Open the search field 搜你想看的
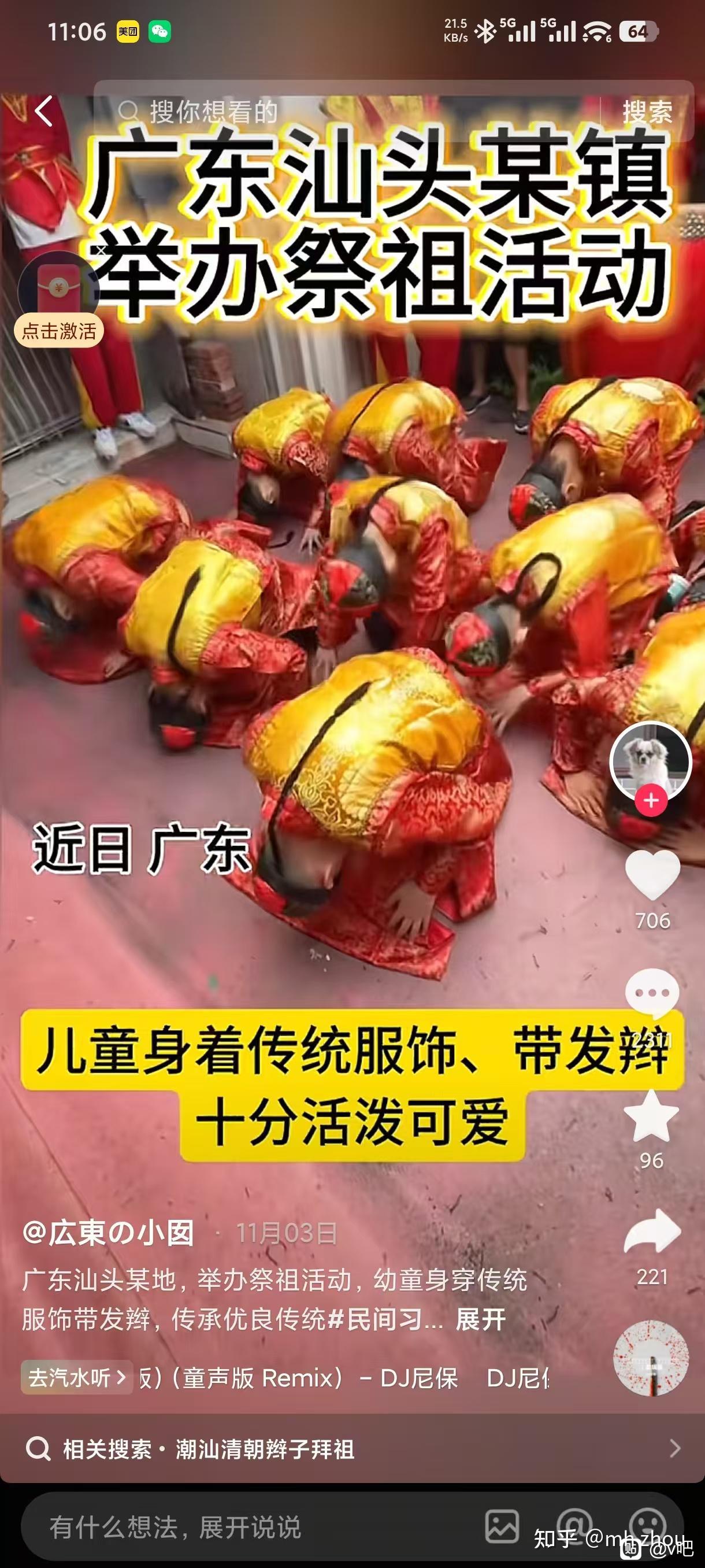This screenshot has width=705, height=1568. tap(347, 112)
